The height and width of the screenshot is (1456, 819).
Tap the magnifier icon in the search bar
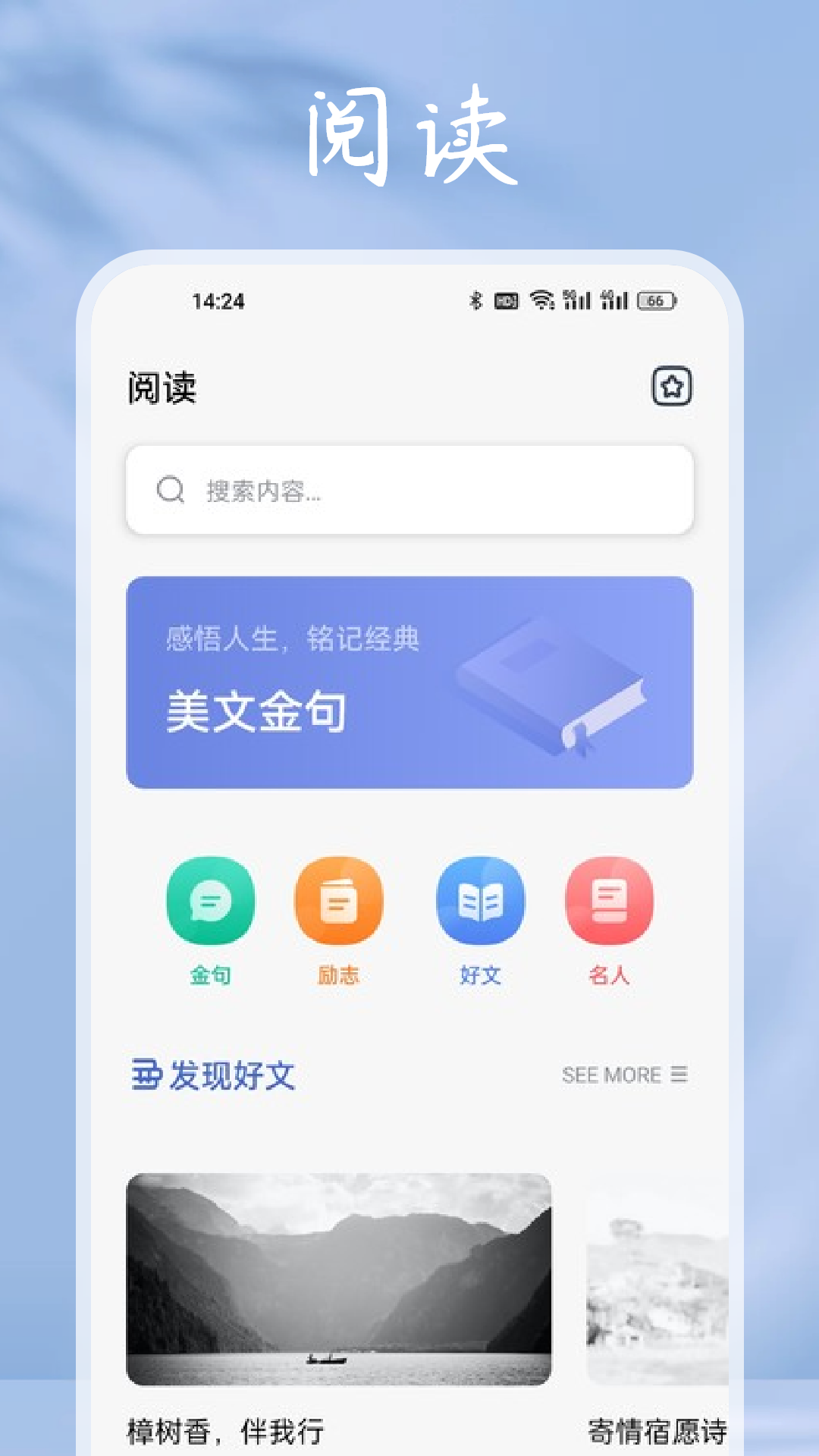click(x=170, y=490)
